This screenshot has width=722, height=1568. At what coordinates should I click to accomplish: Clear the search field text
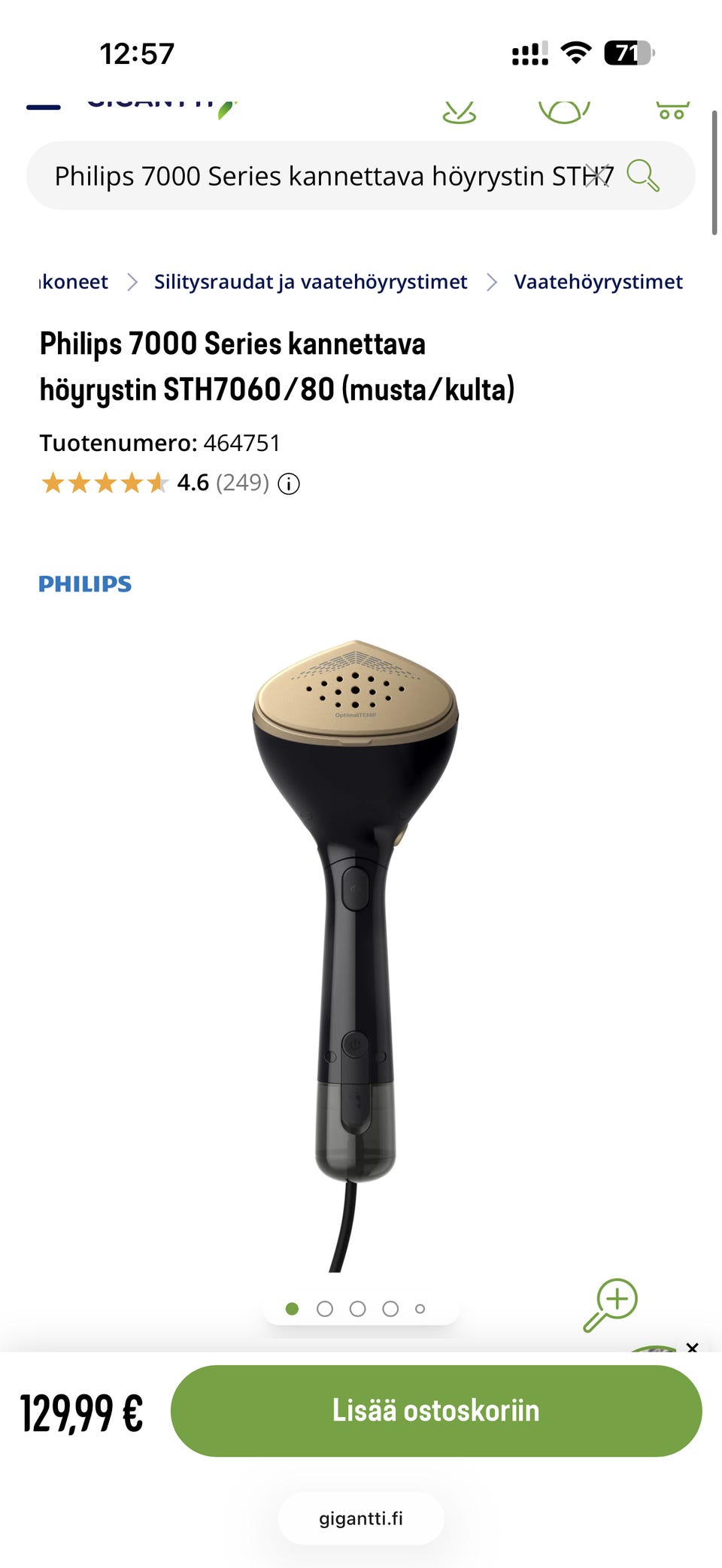click(598, 176)
